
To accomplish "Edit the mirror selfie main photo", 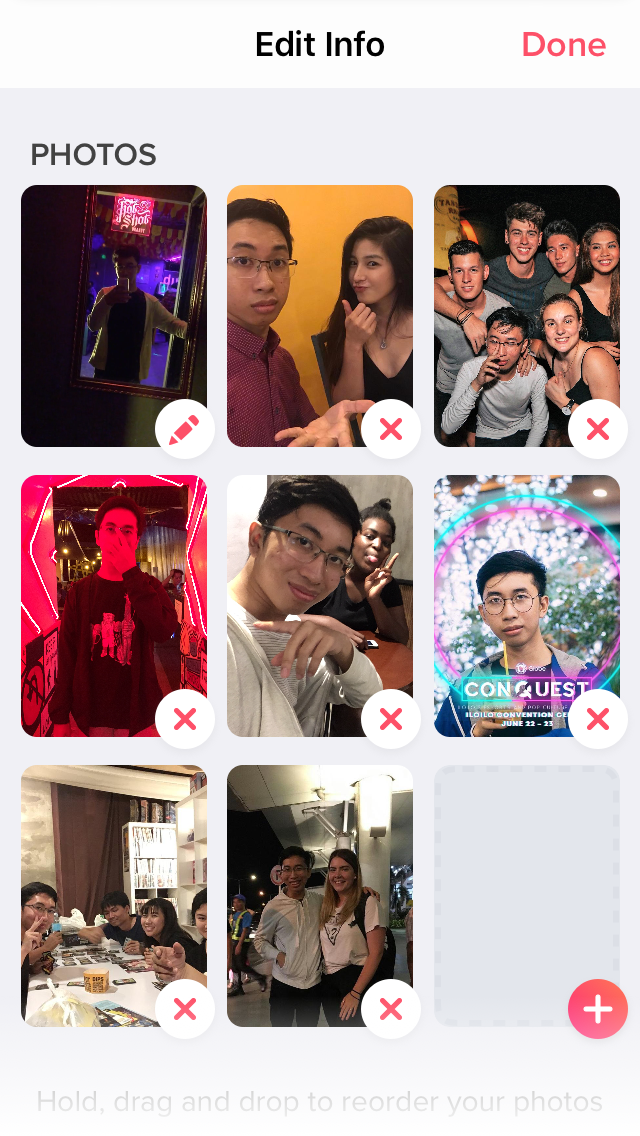I will click(185, 430).
